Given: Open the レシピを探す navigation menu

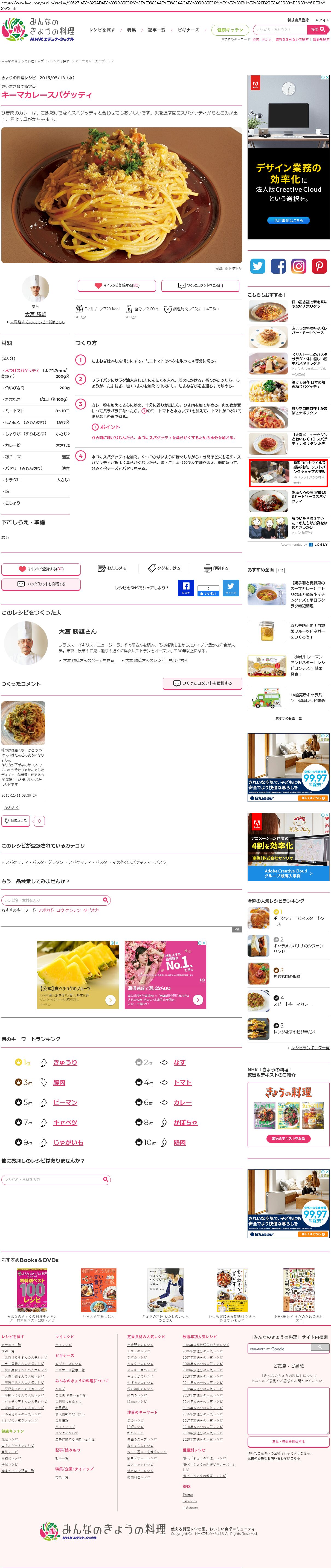Looking at the screenshot, I should [102, 29].
